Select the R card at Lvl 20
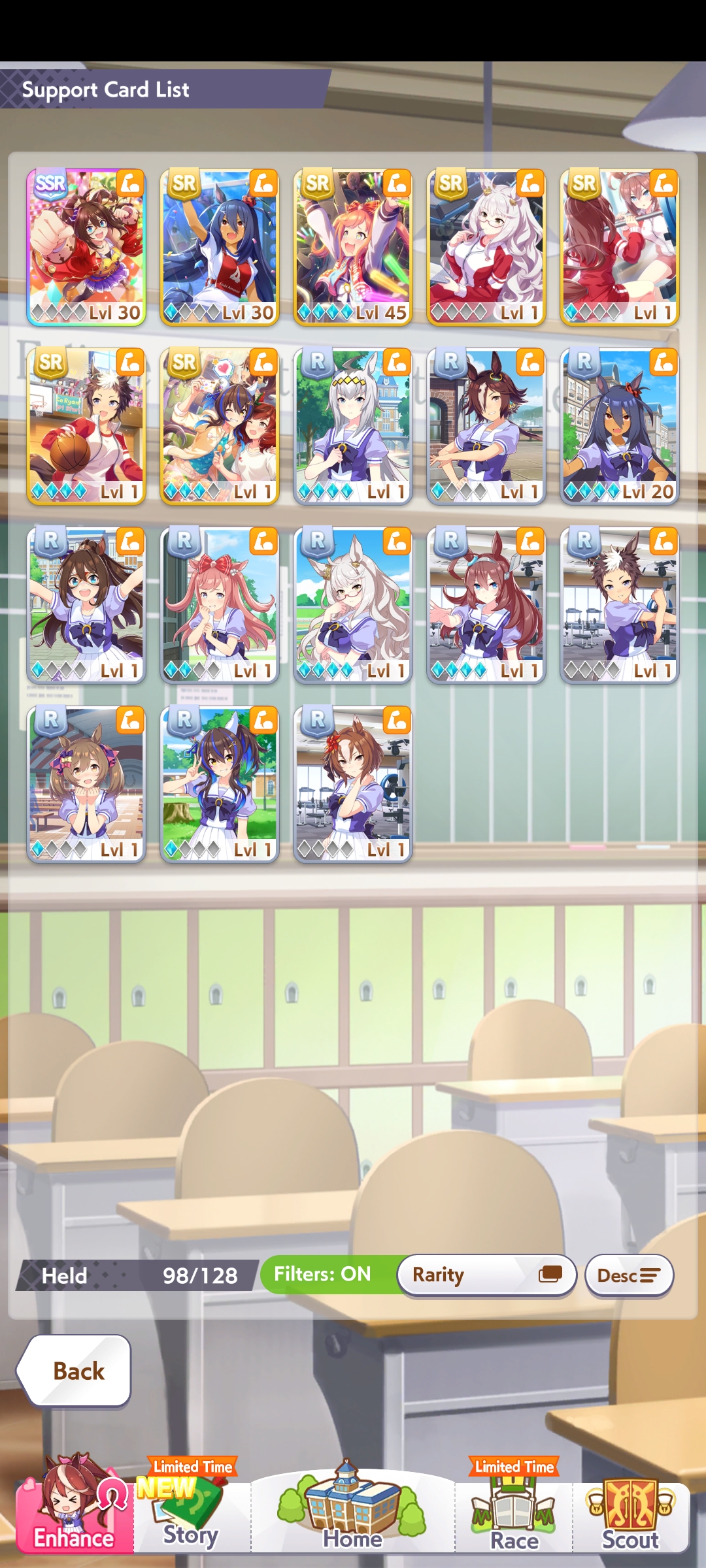This screenshot has width=706, height=1568. coord(619,426)
